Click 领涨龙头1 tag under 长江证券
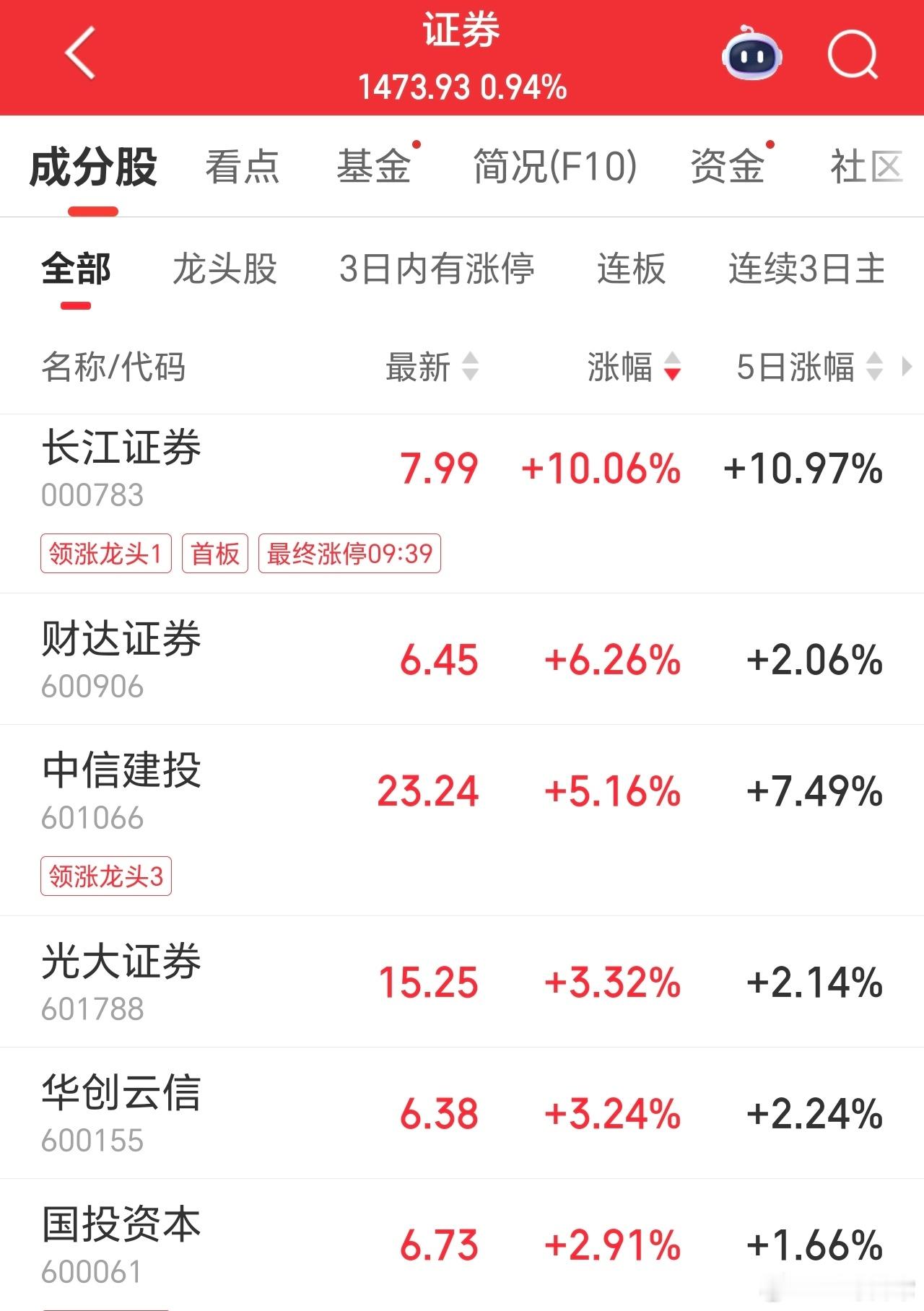 click(x=105, y=553)
